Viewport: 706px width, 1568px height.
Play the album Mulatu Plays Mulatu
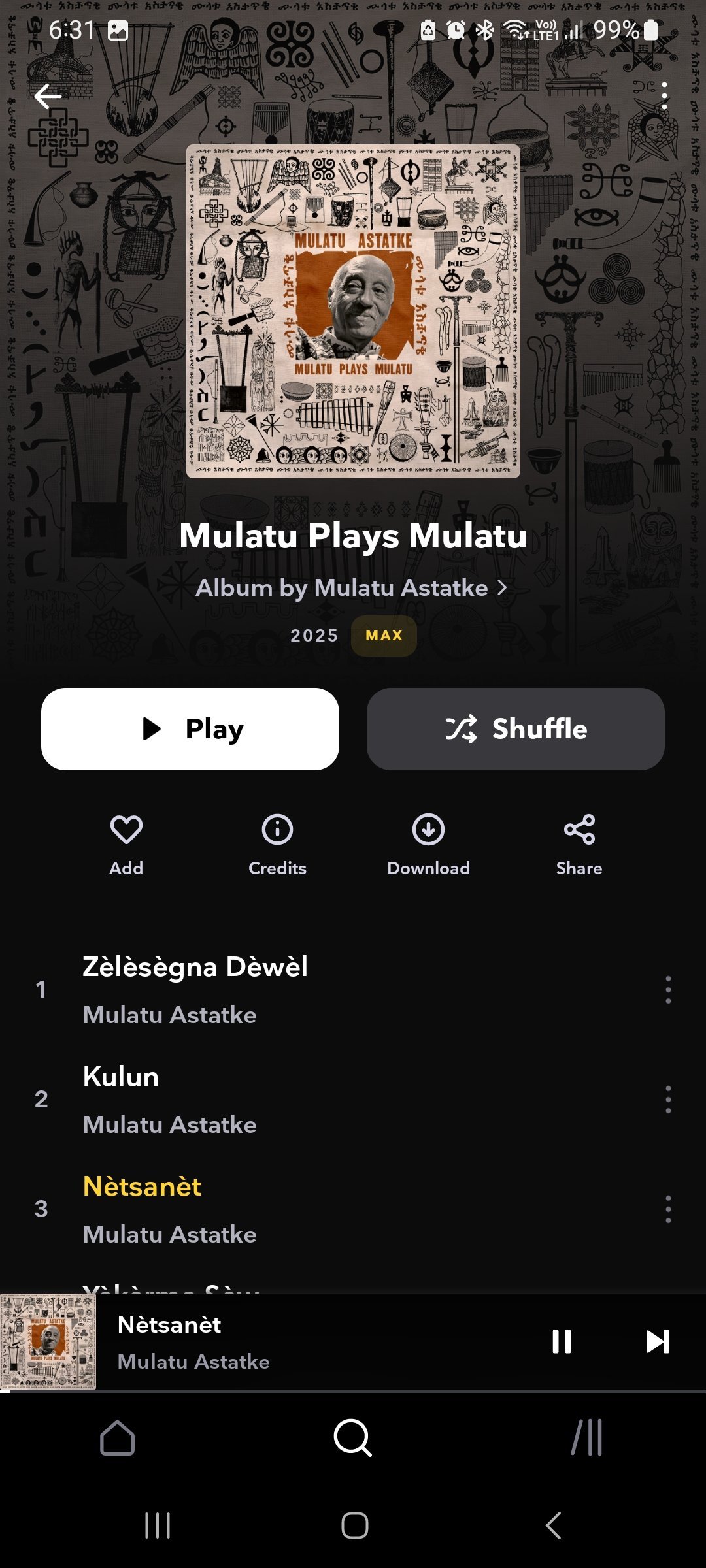(190, 729)
